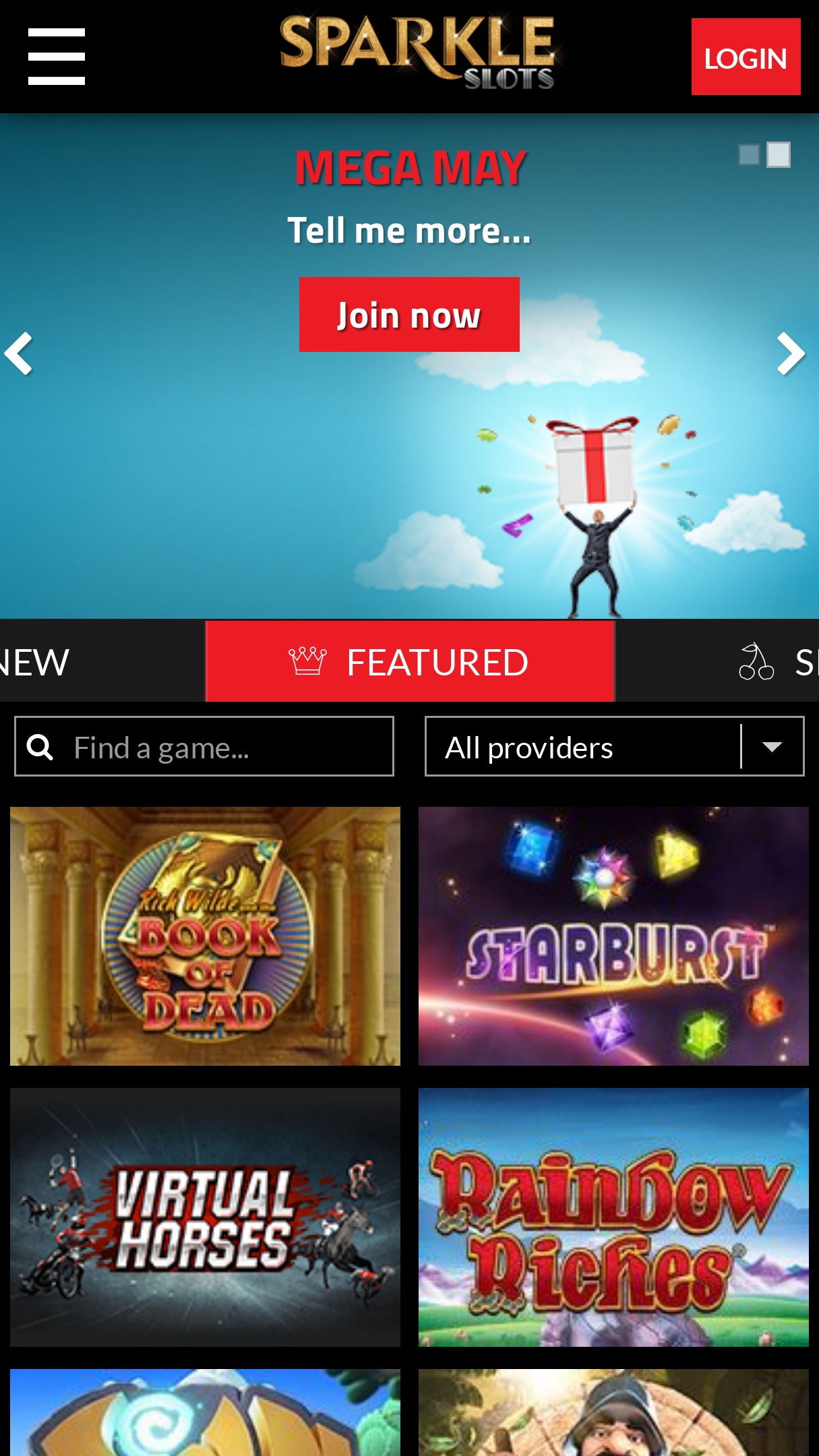Image resolution: width=819 pixels, height=1456 pixels.
Task: Select the first carousel page indicator
Action: (x=749, y=155)
